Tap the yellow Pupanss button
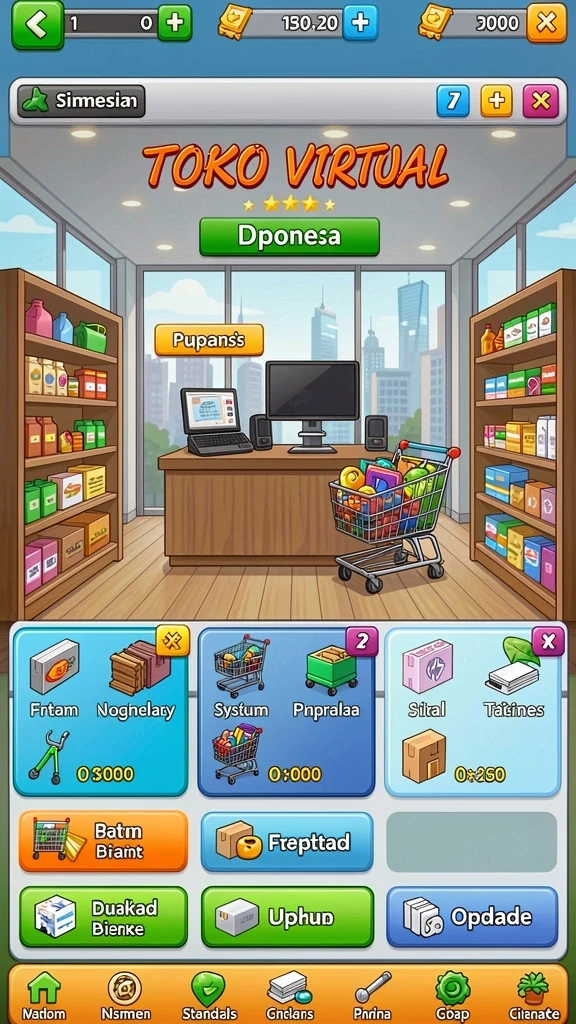This screenshot has height=1024, width=576. 209,340
